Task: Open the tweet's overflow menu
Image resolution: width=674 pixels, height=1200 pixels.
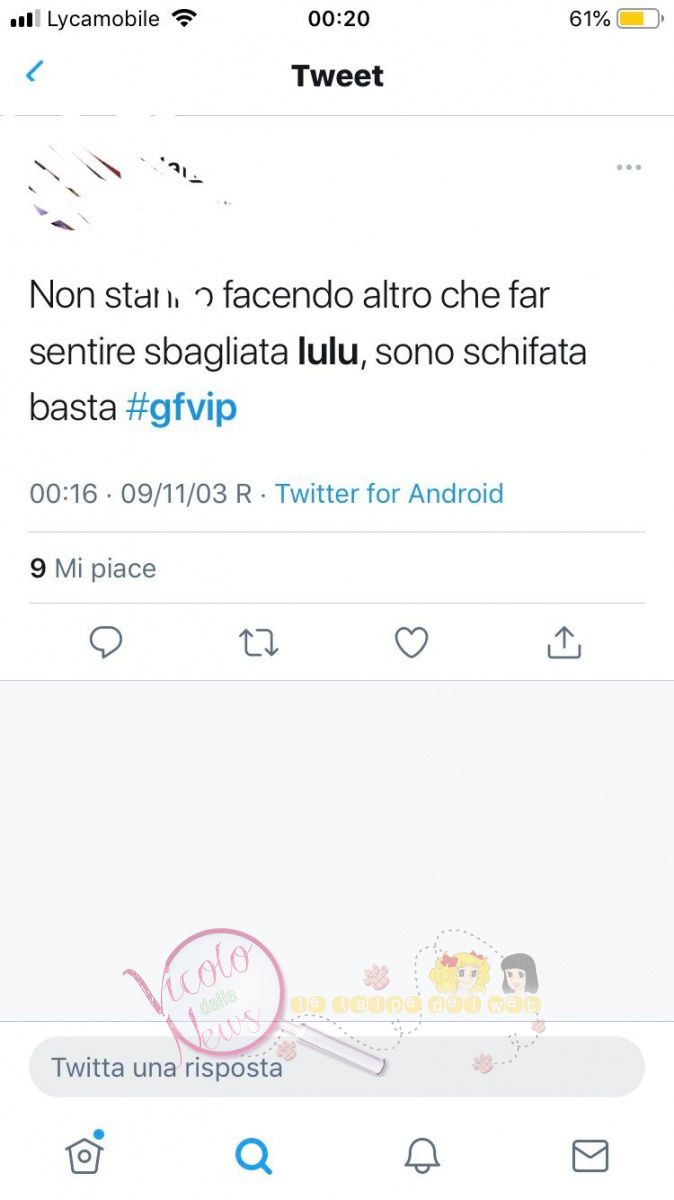Action: pyautogui.click(x=628, y=167)
